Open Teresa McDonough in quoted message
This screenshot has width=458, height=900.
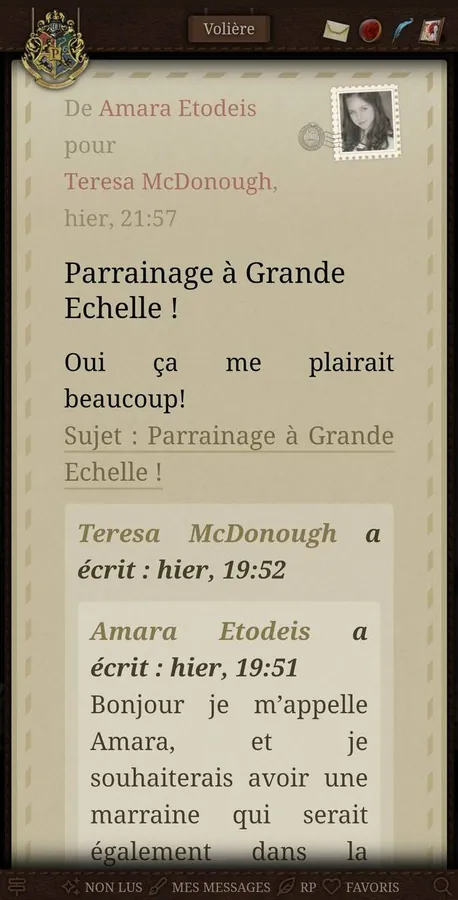[207, 533]
